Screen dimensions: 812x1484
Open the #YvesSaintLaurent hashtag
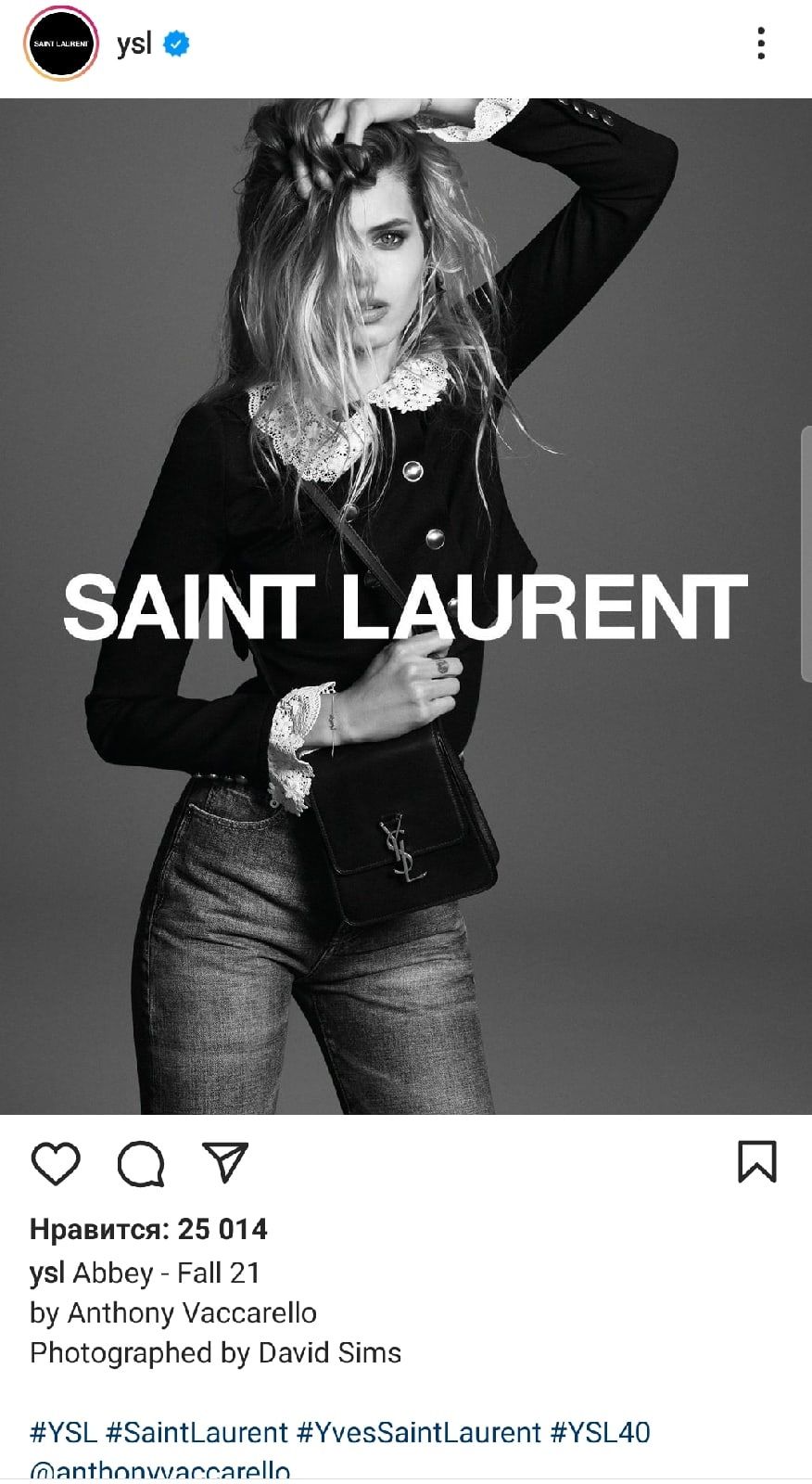419,1432
